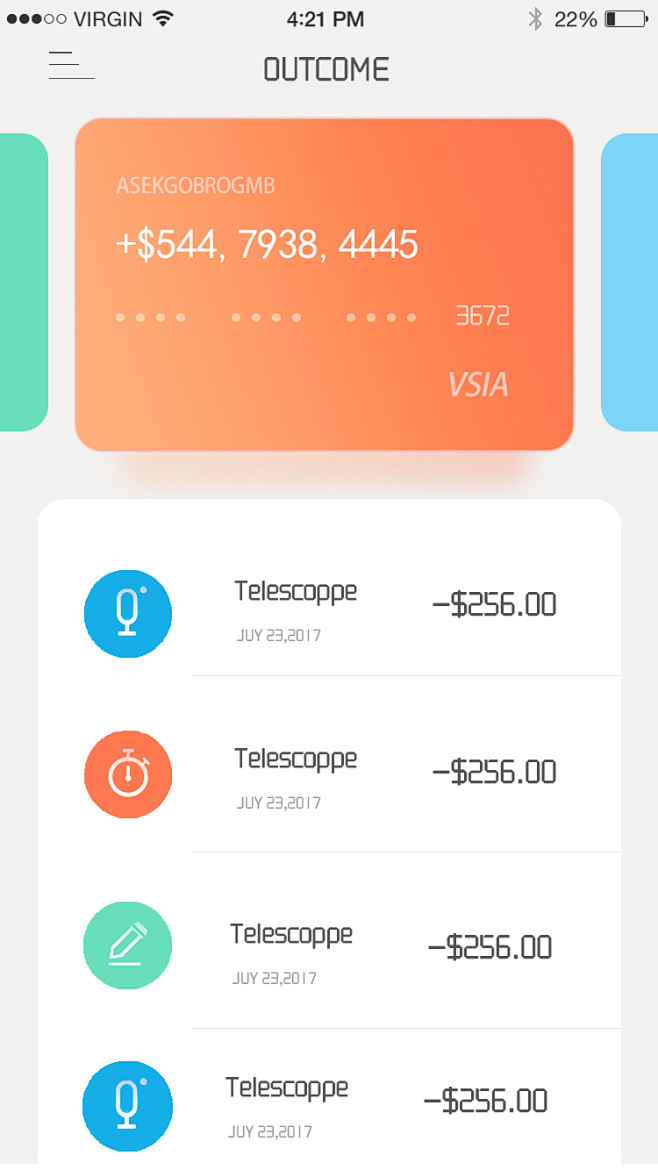The height and width of the screenshot is (1170, 658).
Task: Switch to the partly visible green card
Action: coord(22,282)
